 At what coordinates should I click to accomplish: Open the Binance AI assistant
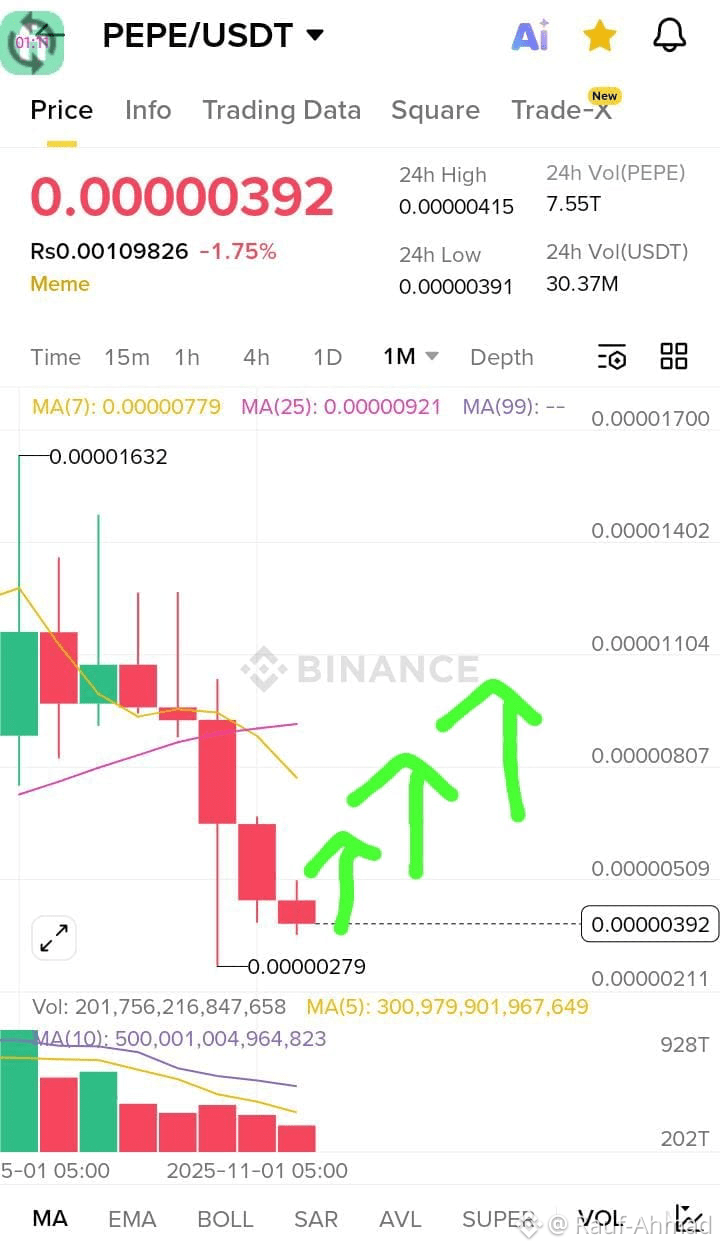pyautogui.click(x=531, y=35)
